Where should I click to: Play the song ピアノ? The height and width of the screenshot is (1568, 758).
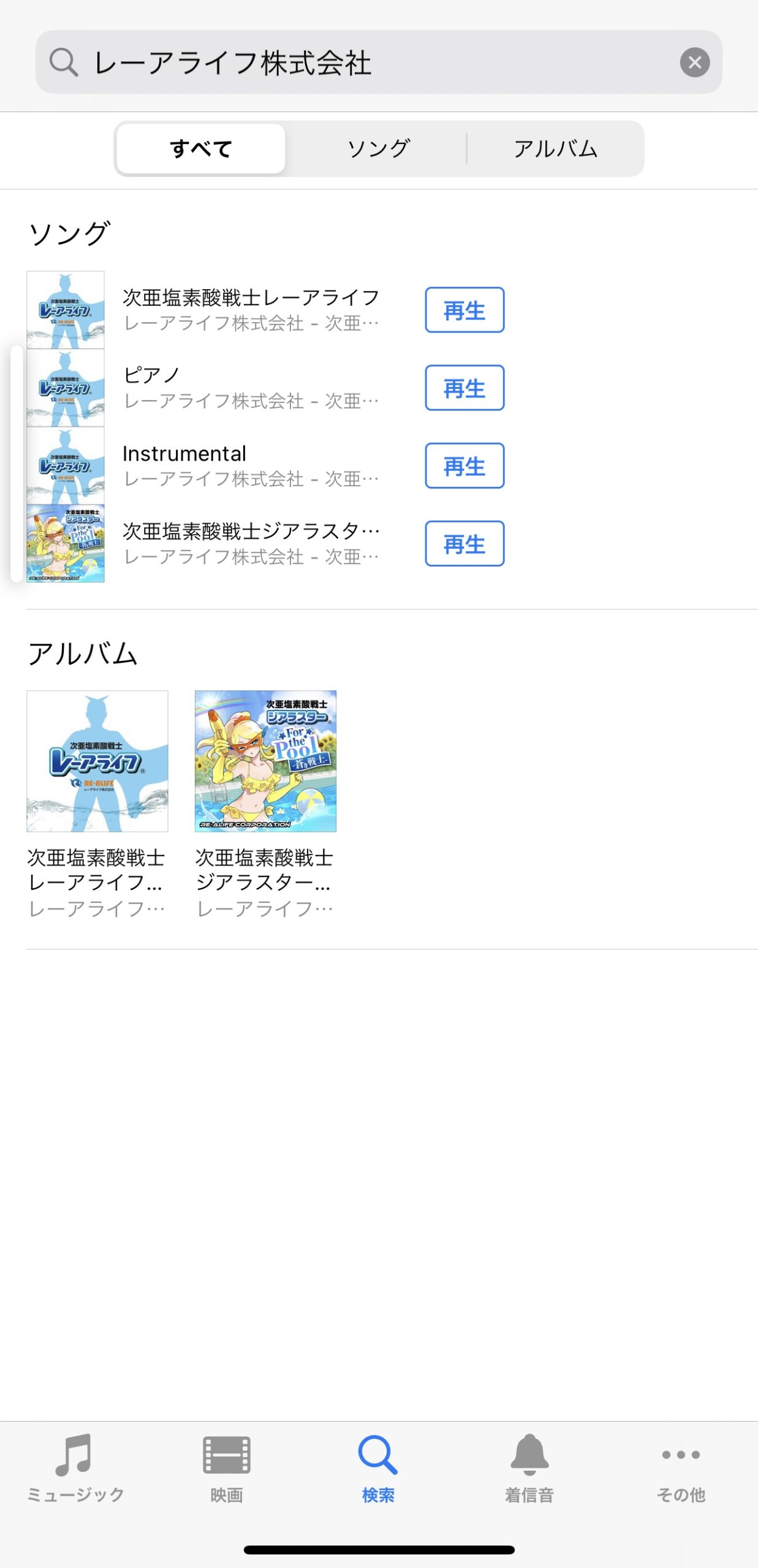pos(464,388)
